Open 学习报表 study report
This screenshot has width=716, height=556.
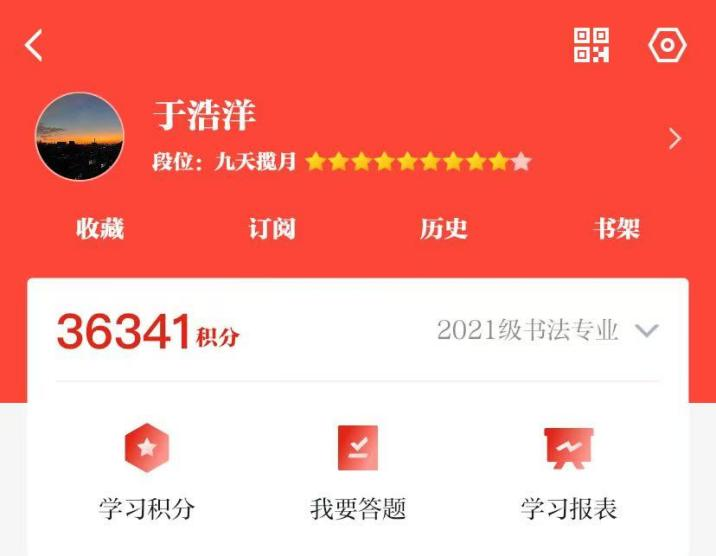tap(569, 474)
